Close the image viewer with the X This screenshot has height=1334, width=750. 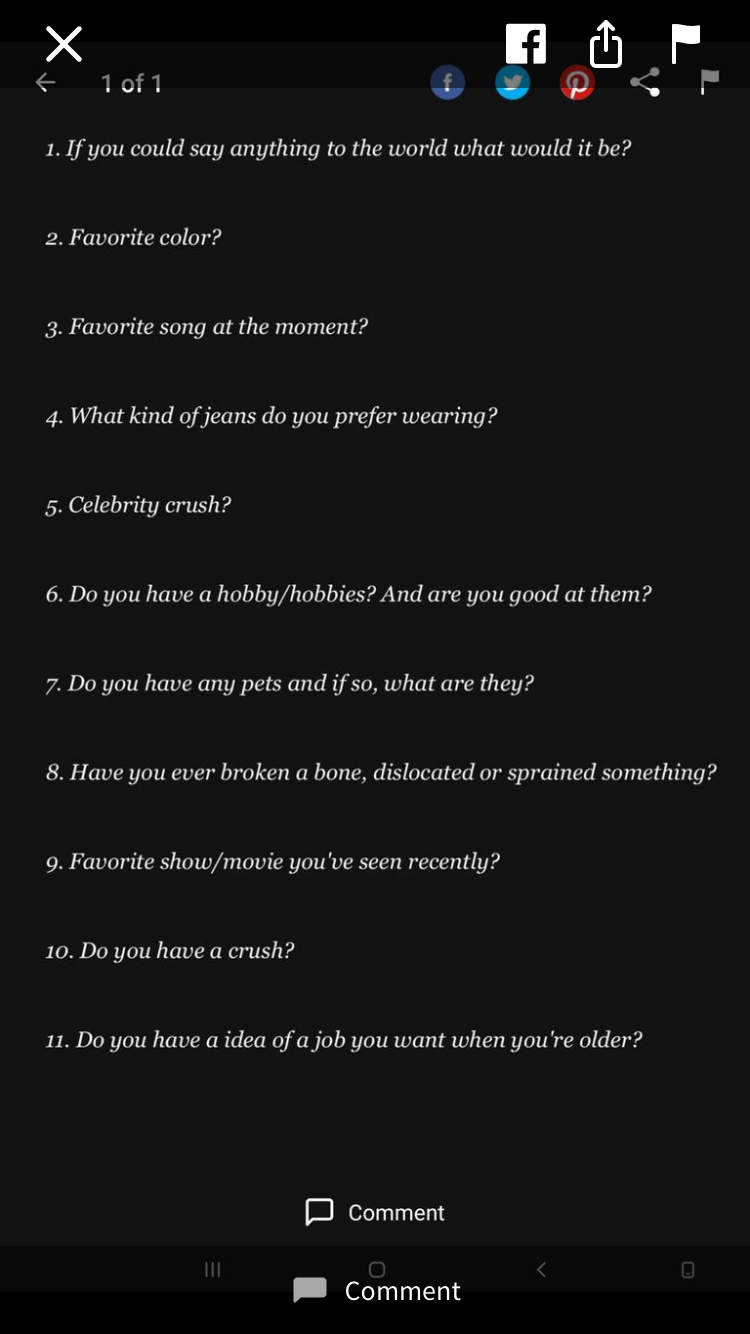[64, 44]
